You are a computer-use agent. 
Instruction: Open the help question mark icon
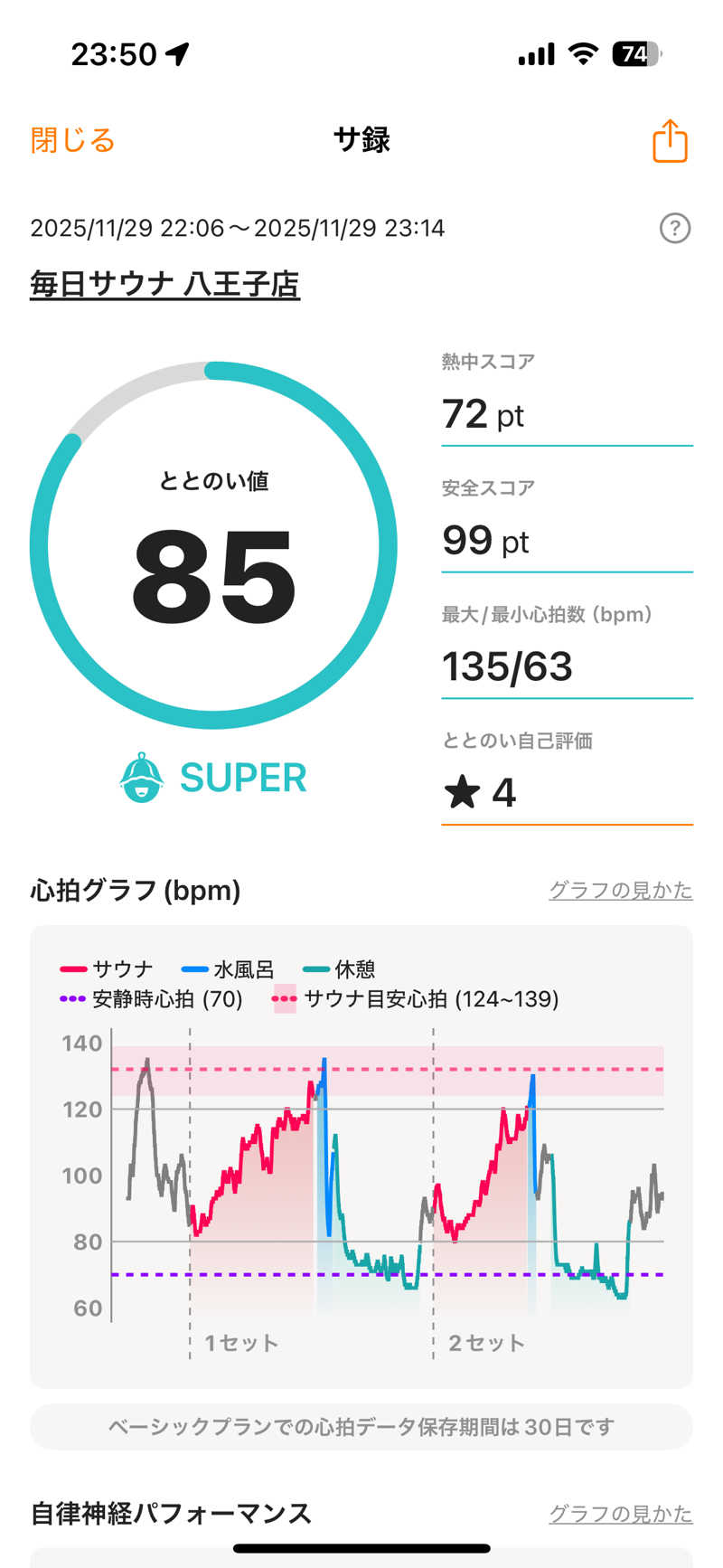(675, 228)
